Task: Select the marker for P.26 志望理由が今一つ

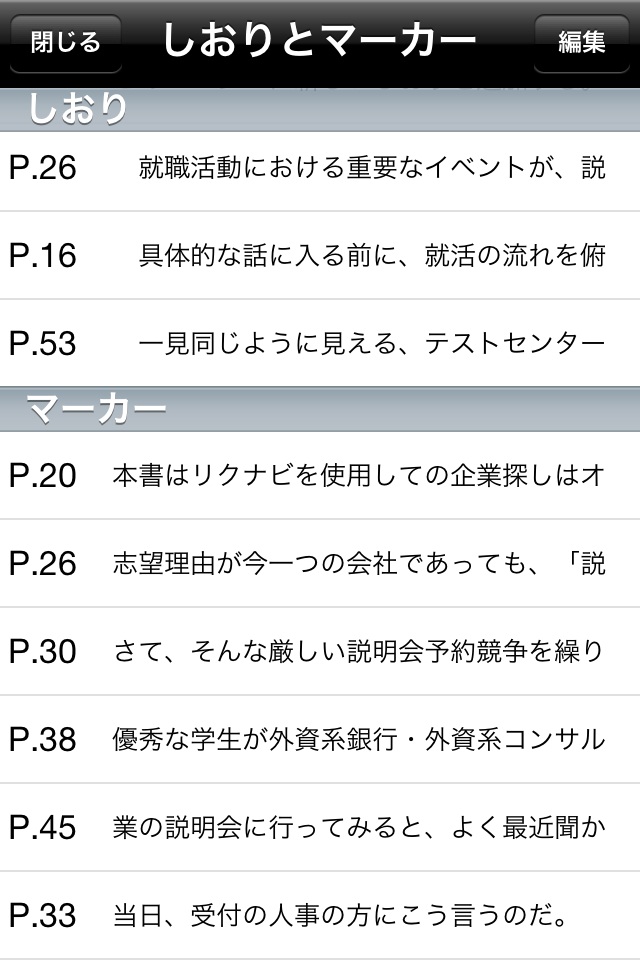Action: (x=320, y=564)
